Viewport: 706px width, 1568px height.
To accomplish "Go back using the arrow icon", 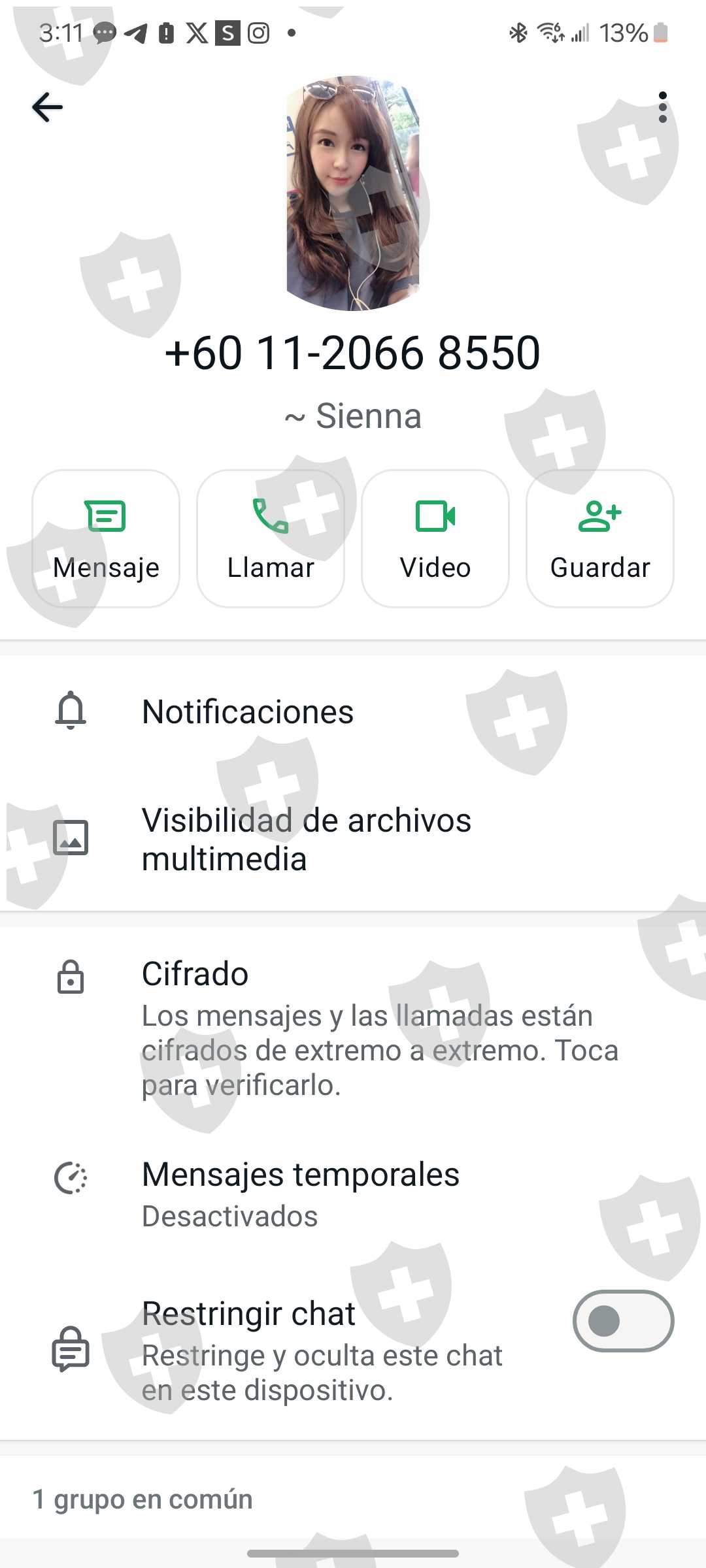I will pyautogui.click(x=47, y=107).
